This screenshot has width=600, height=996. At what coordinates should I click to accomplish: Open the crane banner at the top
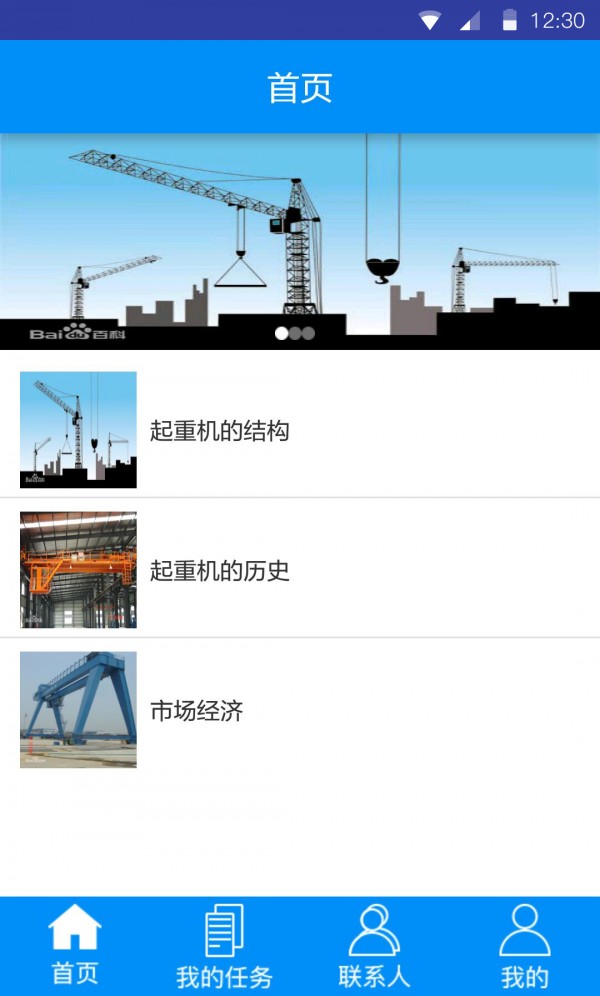click(x=300, y=240)
